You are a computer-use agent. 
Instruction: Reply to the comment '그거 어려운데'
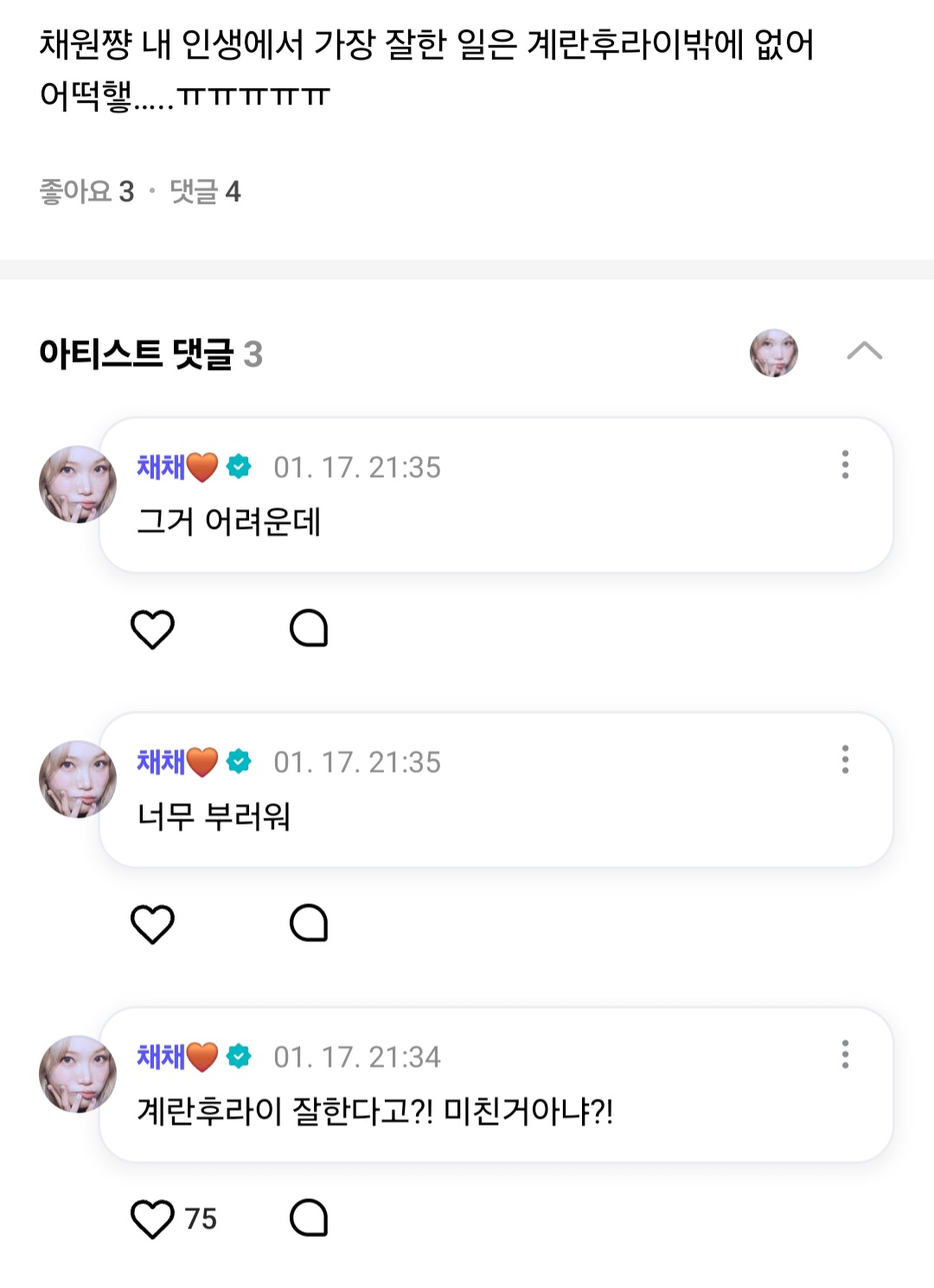pos(309,628)
